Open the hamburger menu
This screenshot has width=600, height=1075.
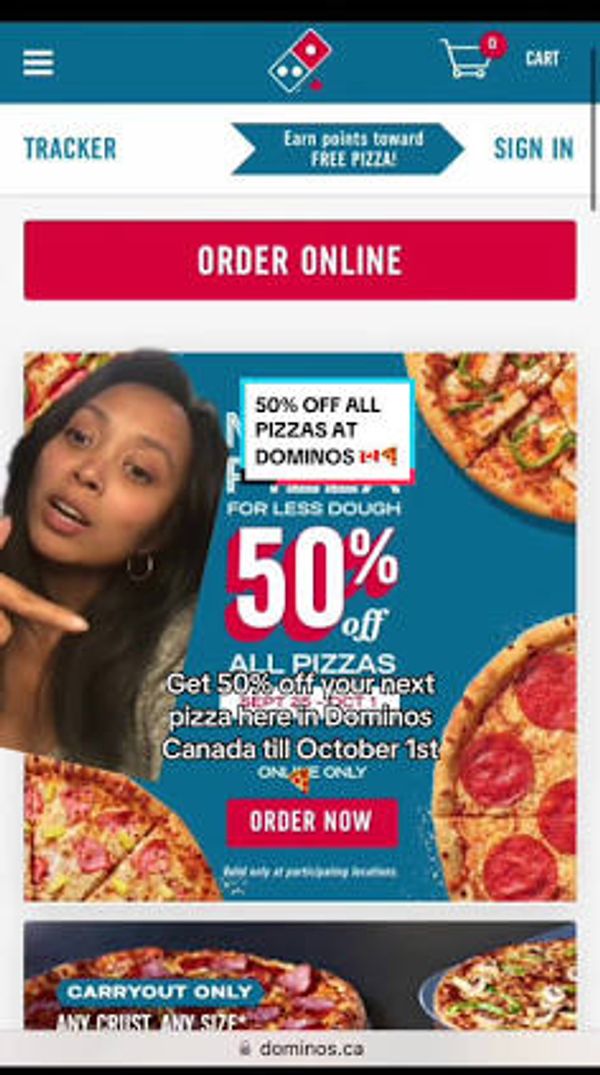click(38, 62)
